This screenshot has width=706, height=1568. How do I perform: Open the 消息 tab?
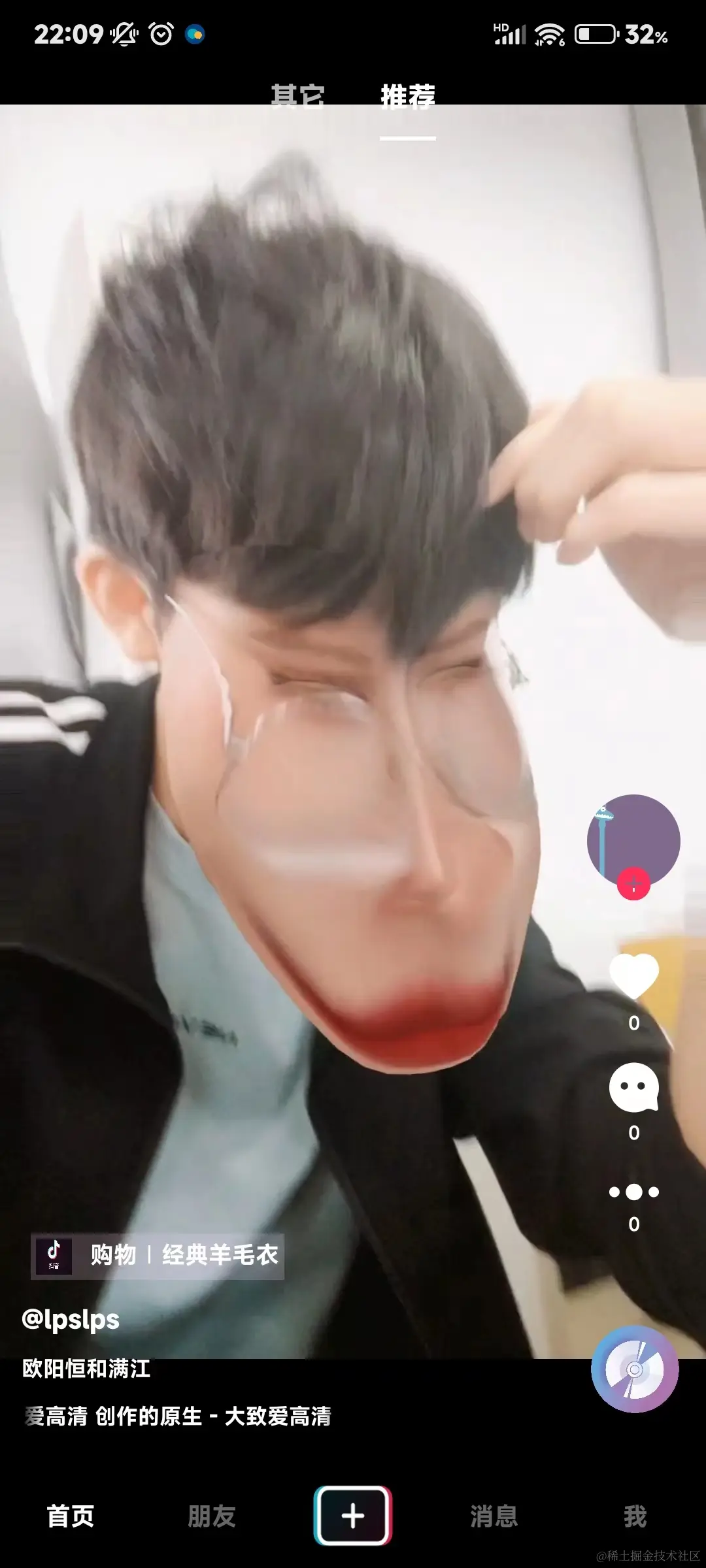pyautogui.click(x=494, y=1516)
